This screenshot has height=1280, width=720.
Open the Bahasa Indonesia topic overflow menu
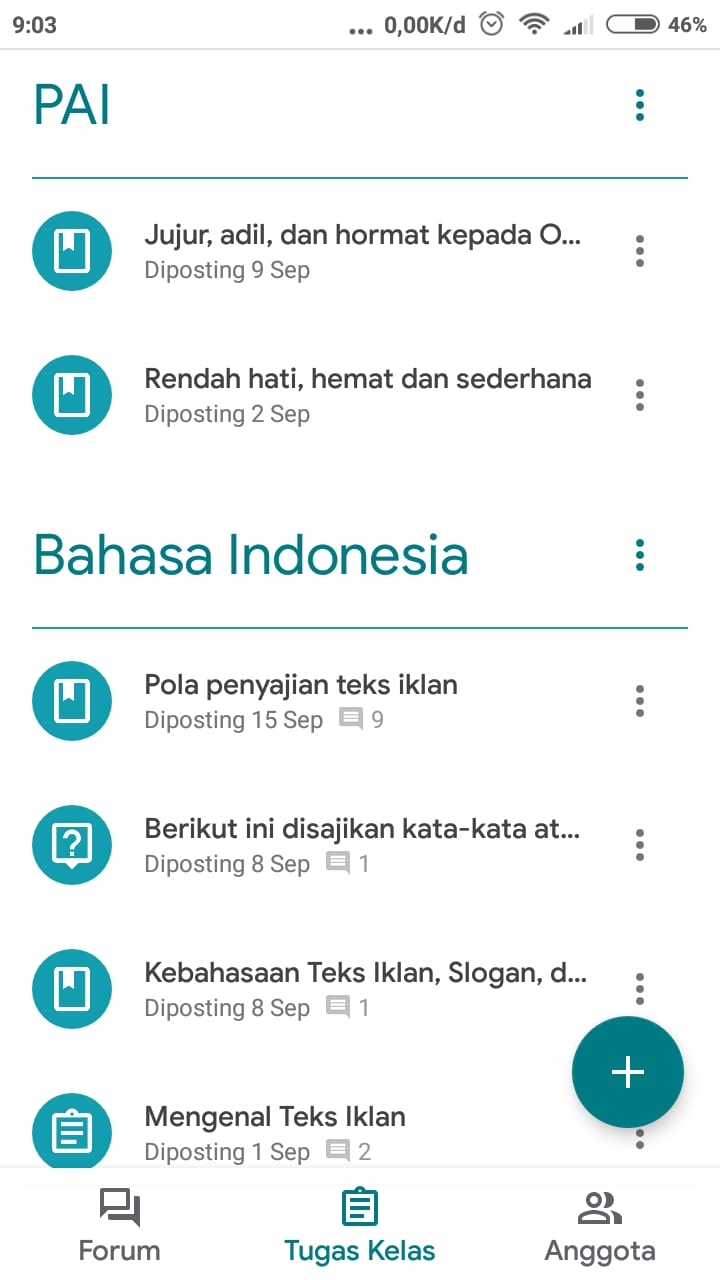(x=640, y=555)
